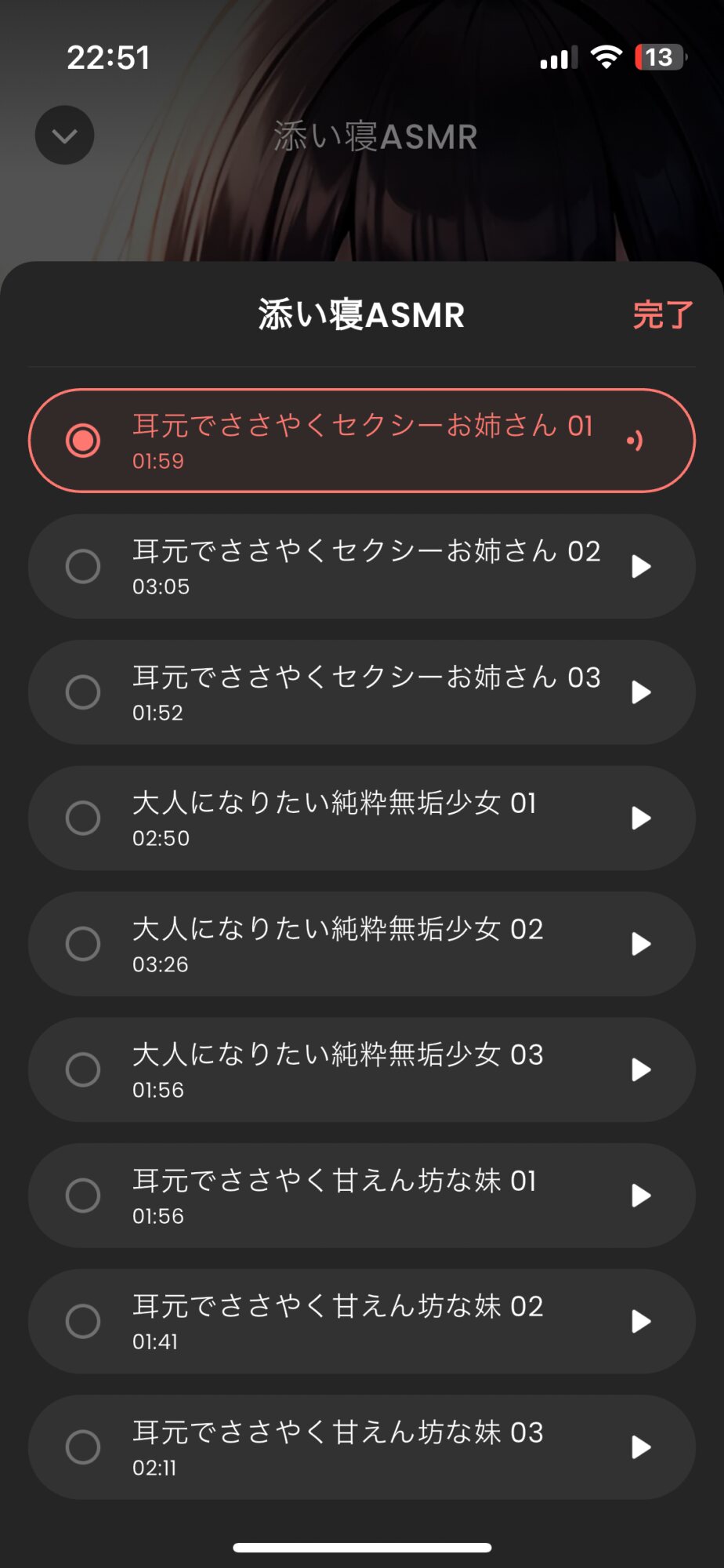This screenshot has width=724, height=1568.
Task: Preview play 大人になりたい純粋無垢少女 02
Action: click(x=641, y=944)
